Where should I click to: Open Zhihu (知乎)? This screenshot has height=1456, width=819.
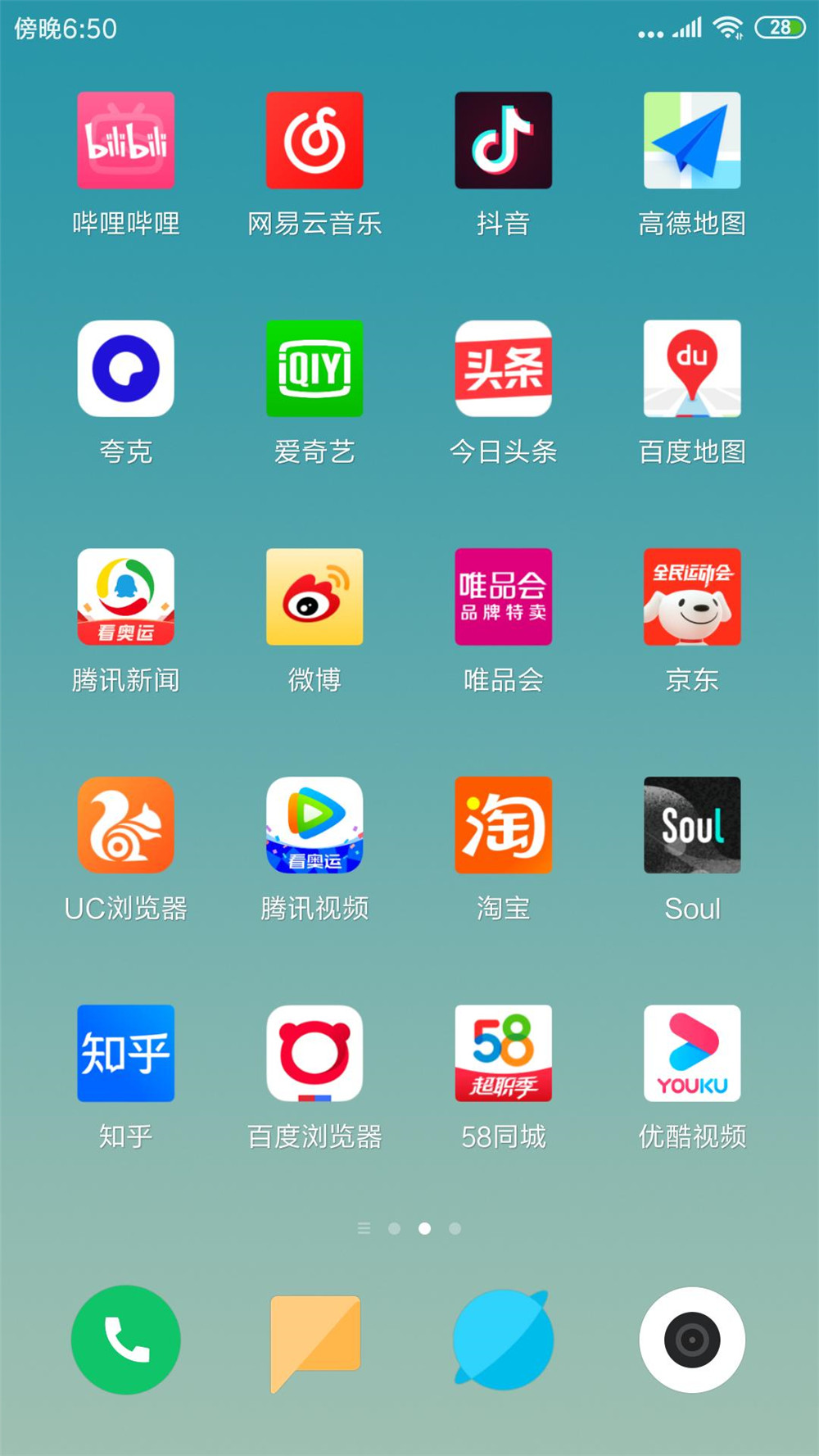(125, 1055)
